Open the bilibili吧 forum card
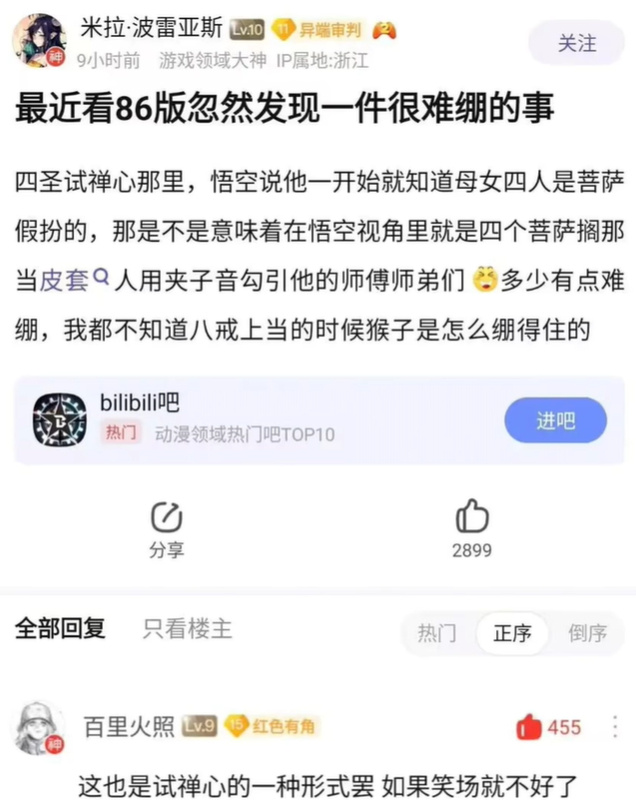Image resolution: width=636 pixels, height=800 pixels. pos(250,419)
